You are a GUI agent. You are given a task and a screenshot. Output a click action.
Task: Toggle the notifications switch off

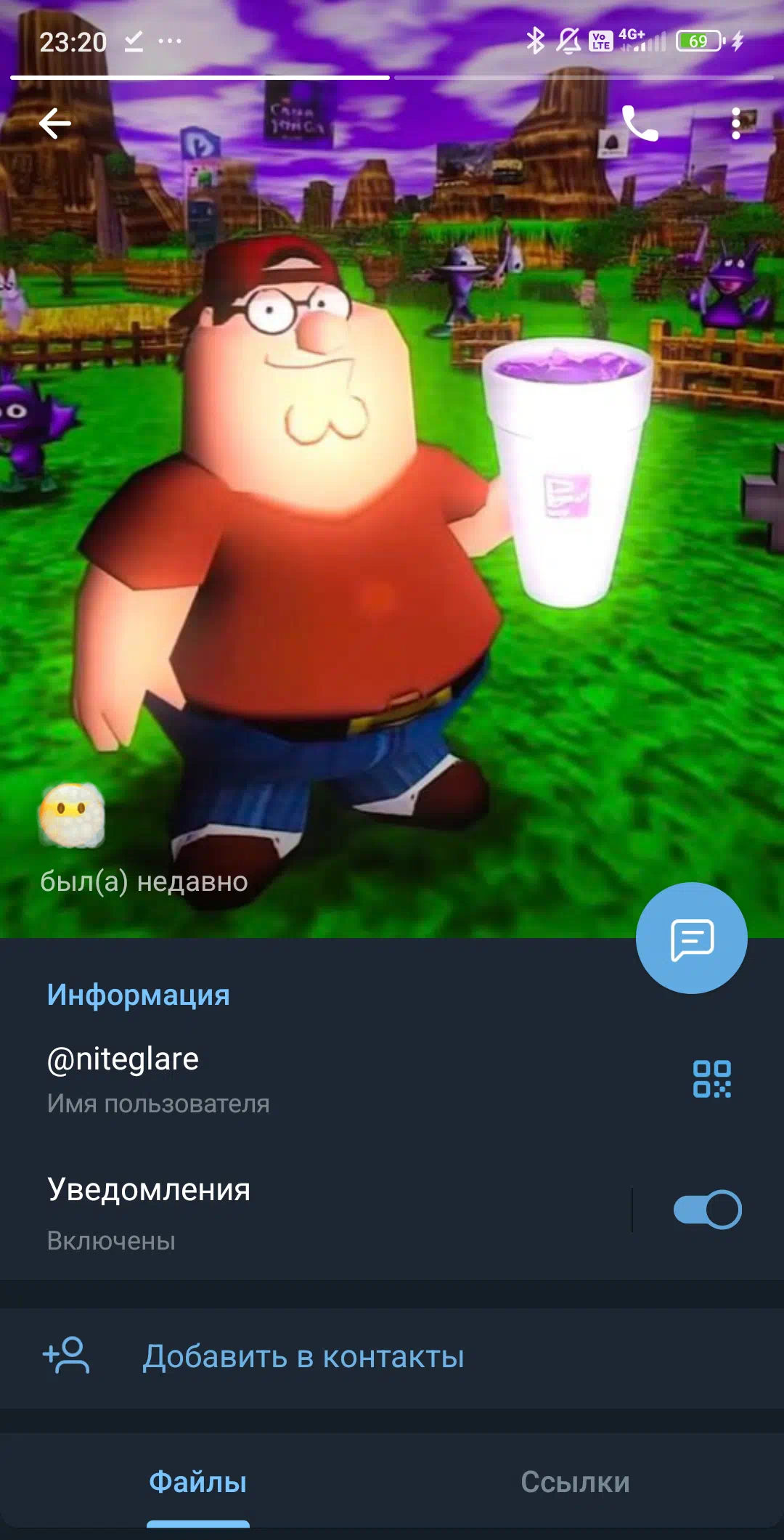(x=708, y=1210)
